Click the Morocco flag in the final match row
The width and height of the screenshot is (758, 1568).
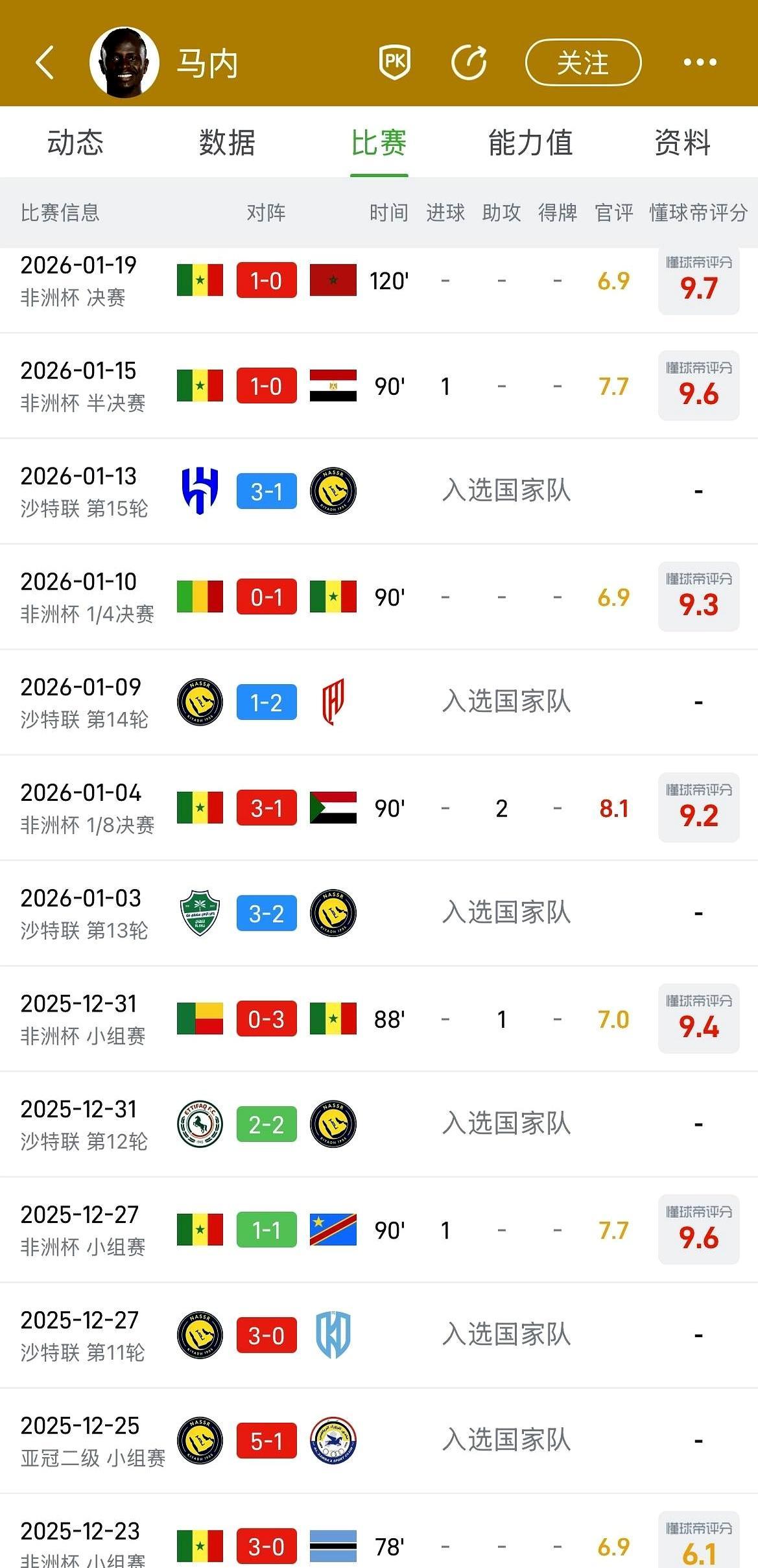point(333,280)
